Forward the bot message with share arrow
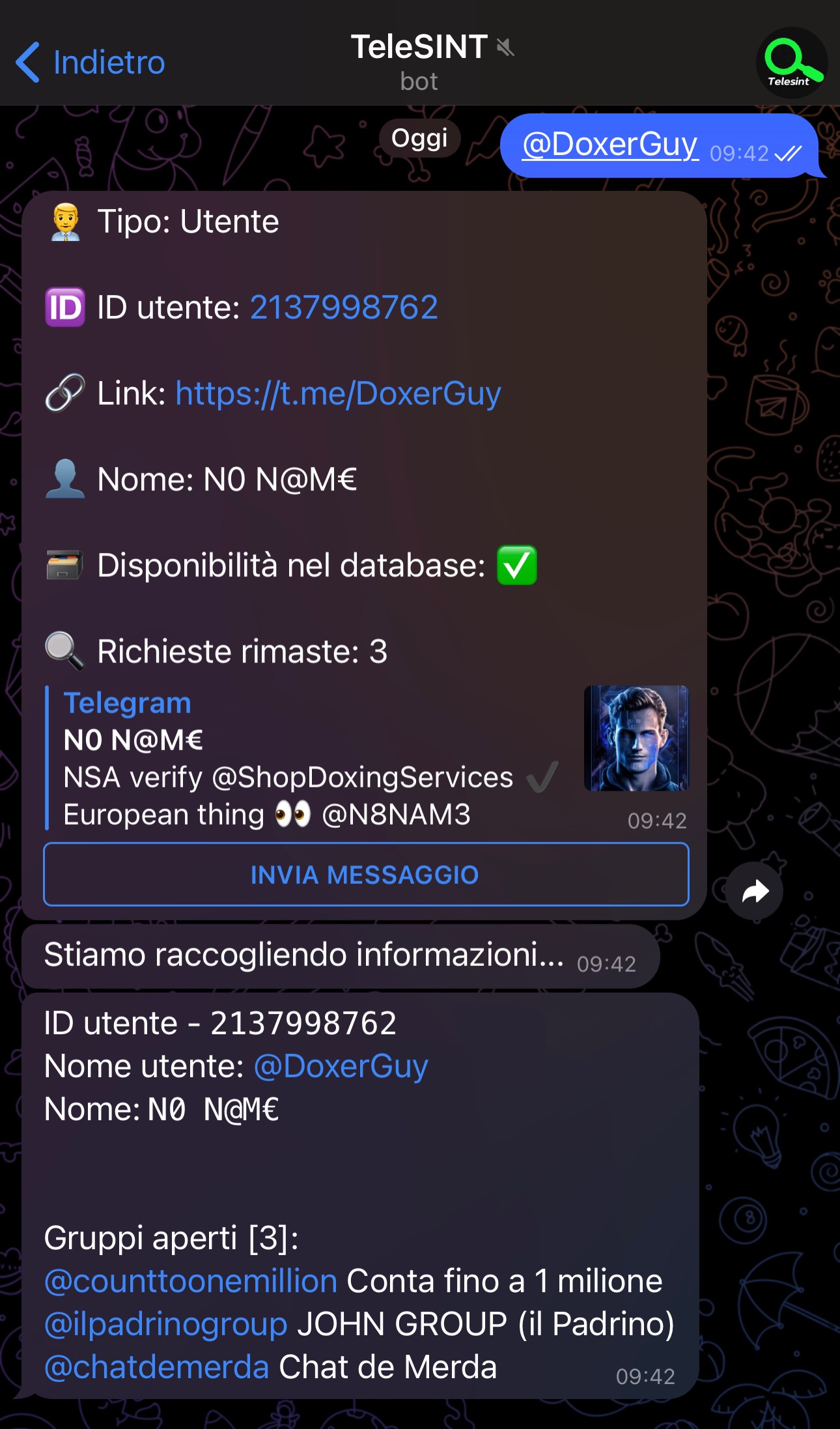 click(755, 891)
